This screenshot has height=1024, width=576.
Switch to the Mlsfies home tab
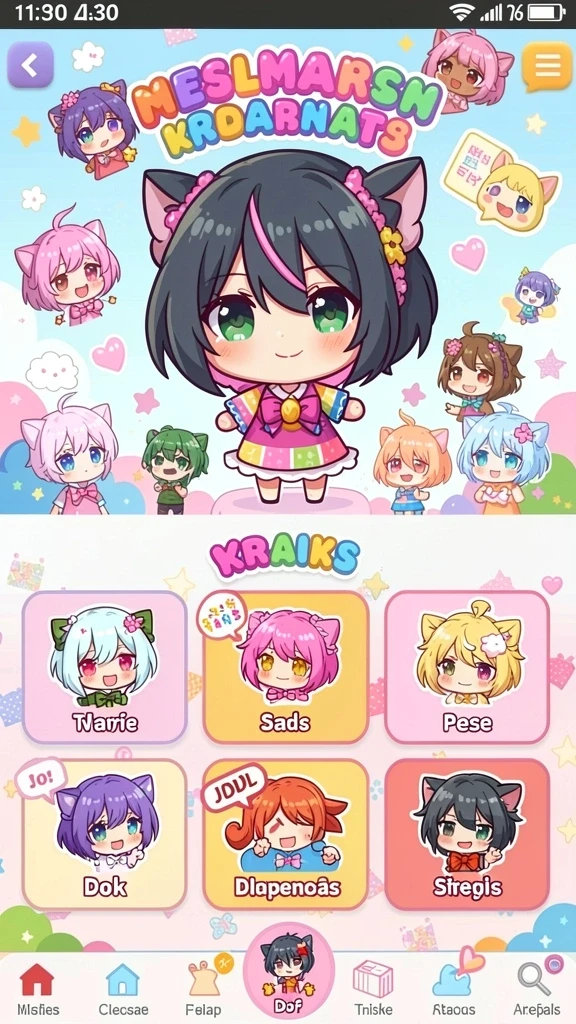(x=38, y=988)
